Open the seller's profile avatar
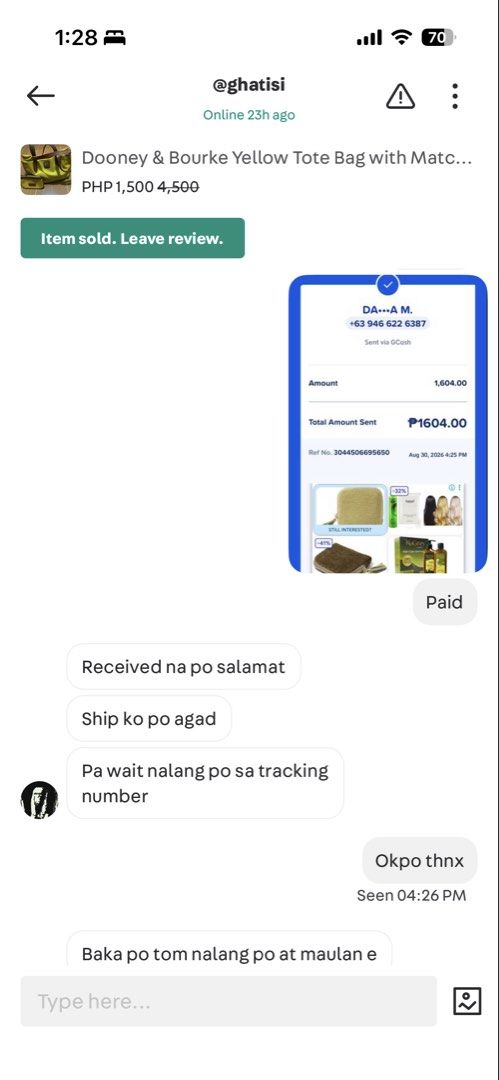The width and height of the screenshot is (499, 1080). tap(39, 800)
